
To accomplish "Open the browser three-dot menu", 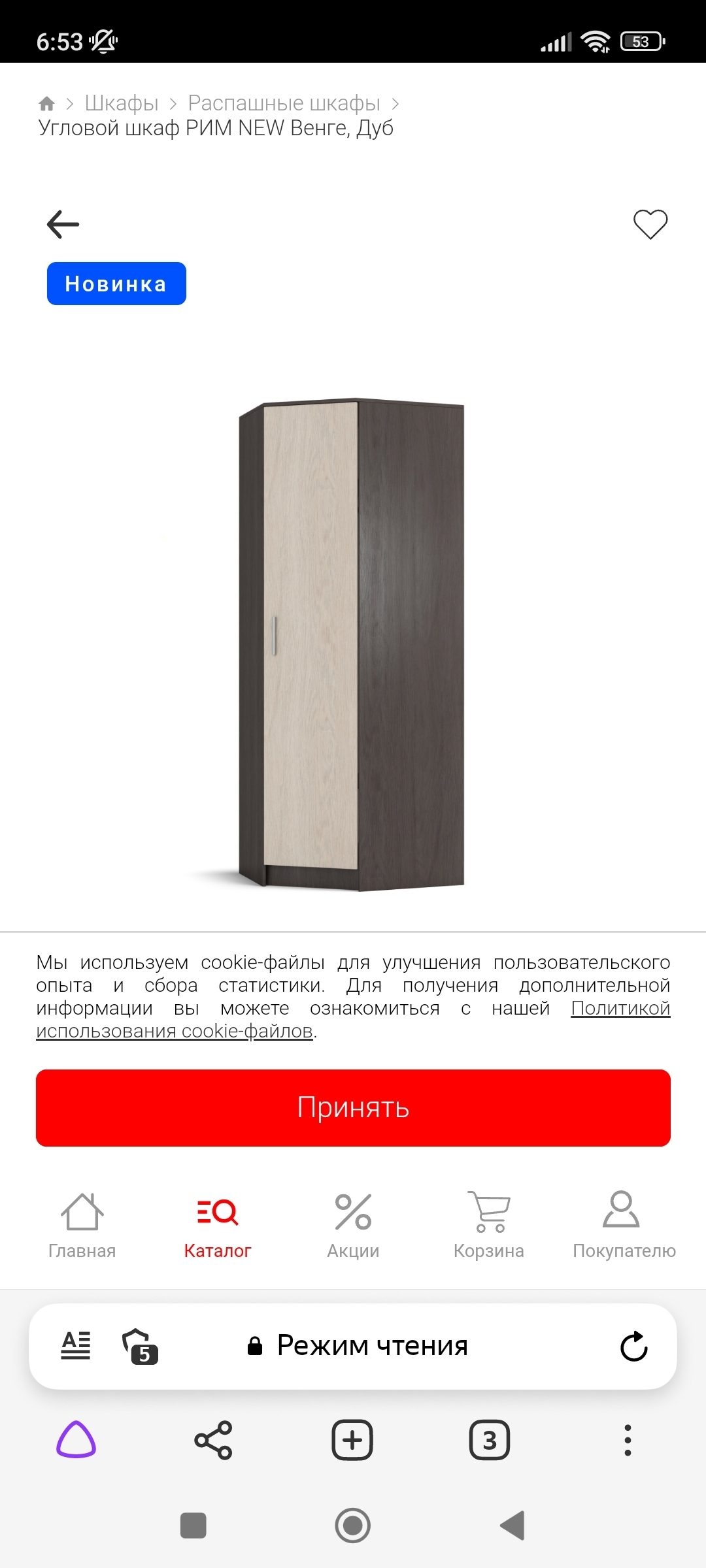I will [628, 1440].
